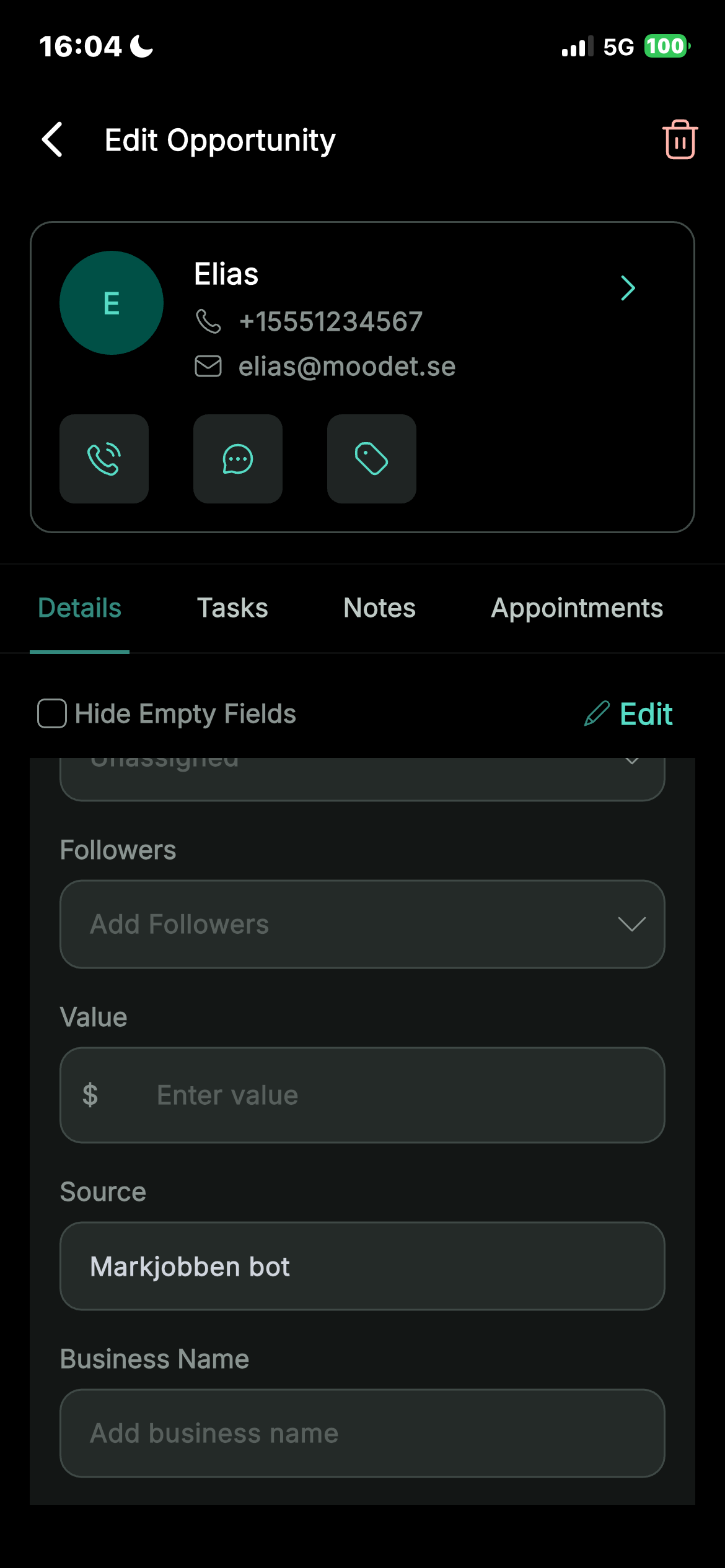This screenshot has width=725, height=1568.
Task: Open Elias contact details chevron
Action: (x=628, y=288)
